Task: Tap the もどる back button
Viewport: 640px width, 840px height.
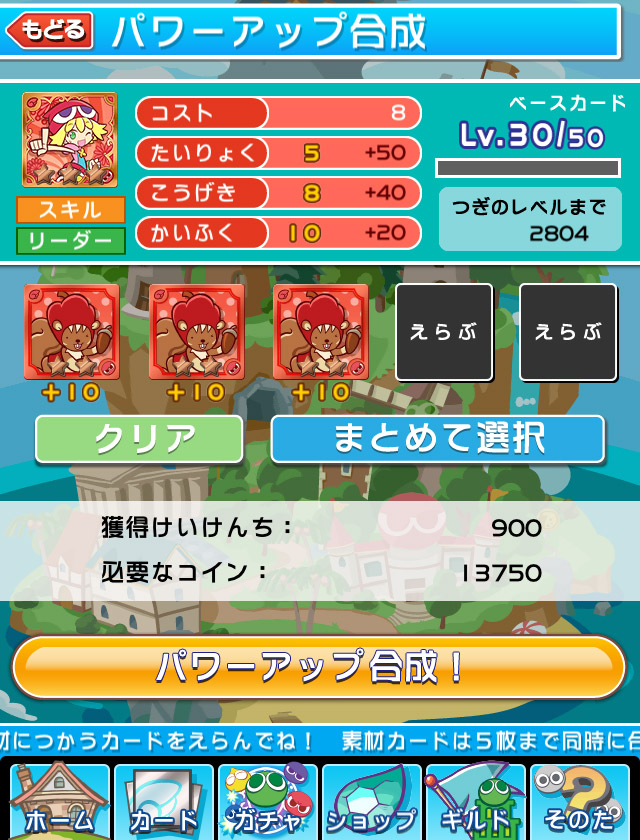Action: (x=50, y=30)
